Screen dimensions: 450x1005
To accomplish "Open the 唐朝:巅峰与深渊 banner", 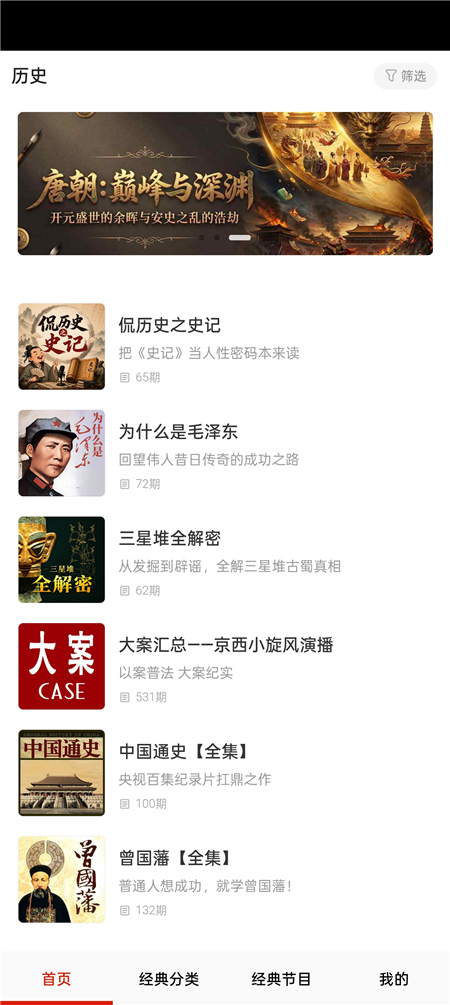I will [225, 183].
